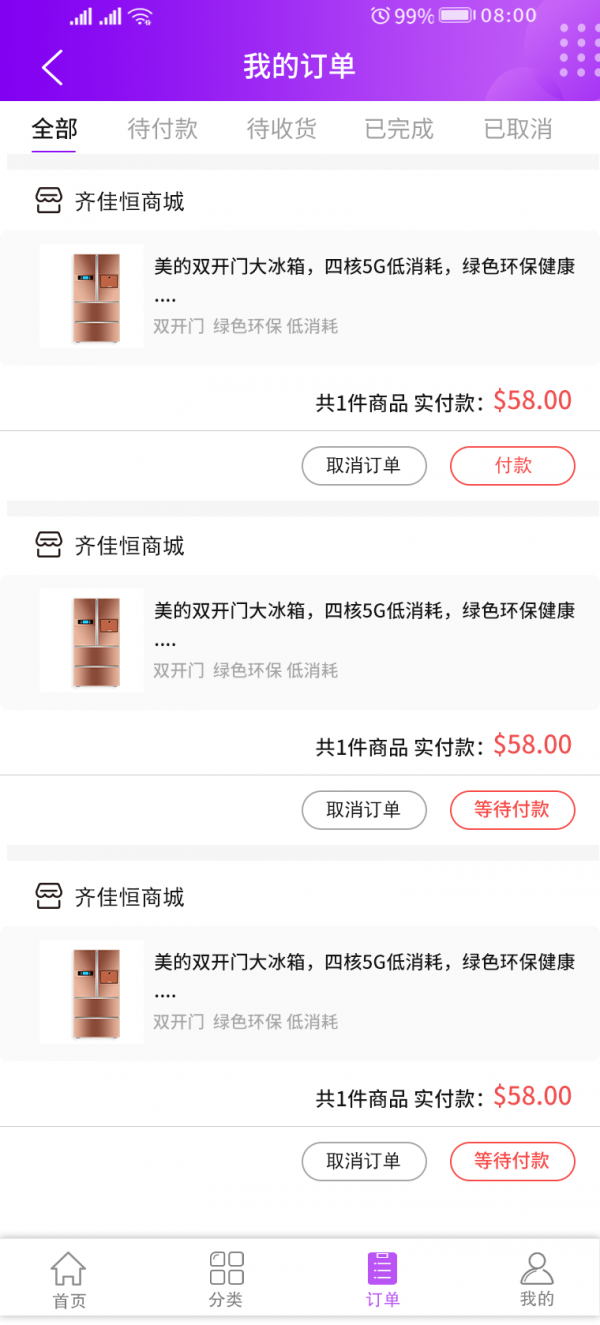The image size is (600, 1325).
Task: Open the 分类 bottom tab
Action: 226,1279
